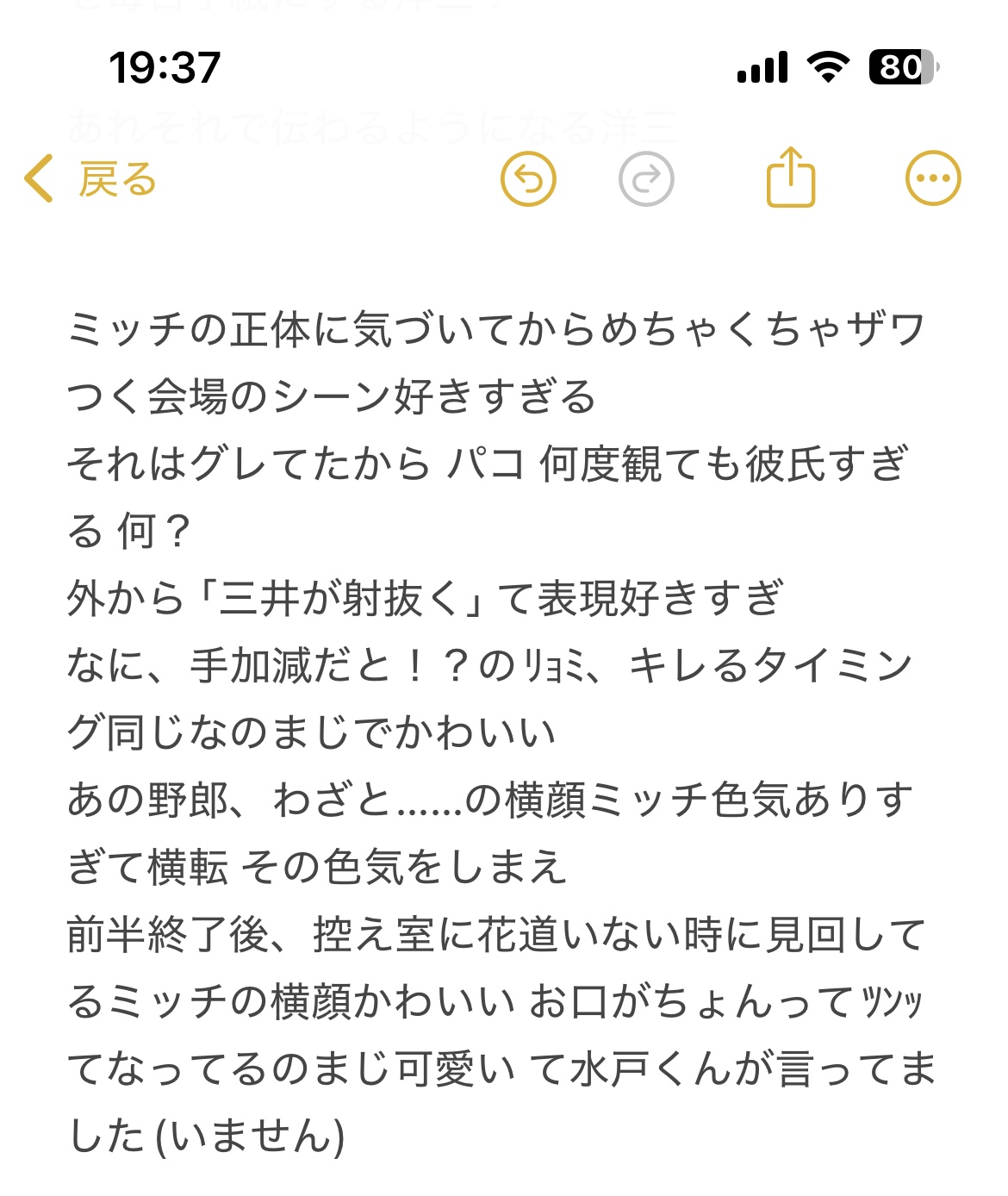Share this note
This screenshot has height=1196, width=1008.
click(x=790, y=178)
